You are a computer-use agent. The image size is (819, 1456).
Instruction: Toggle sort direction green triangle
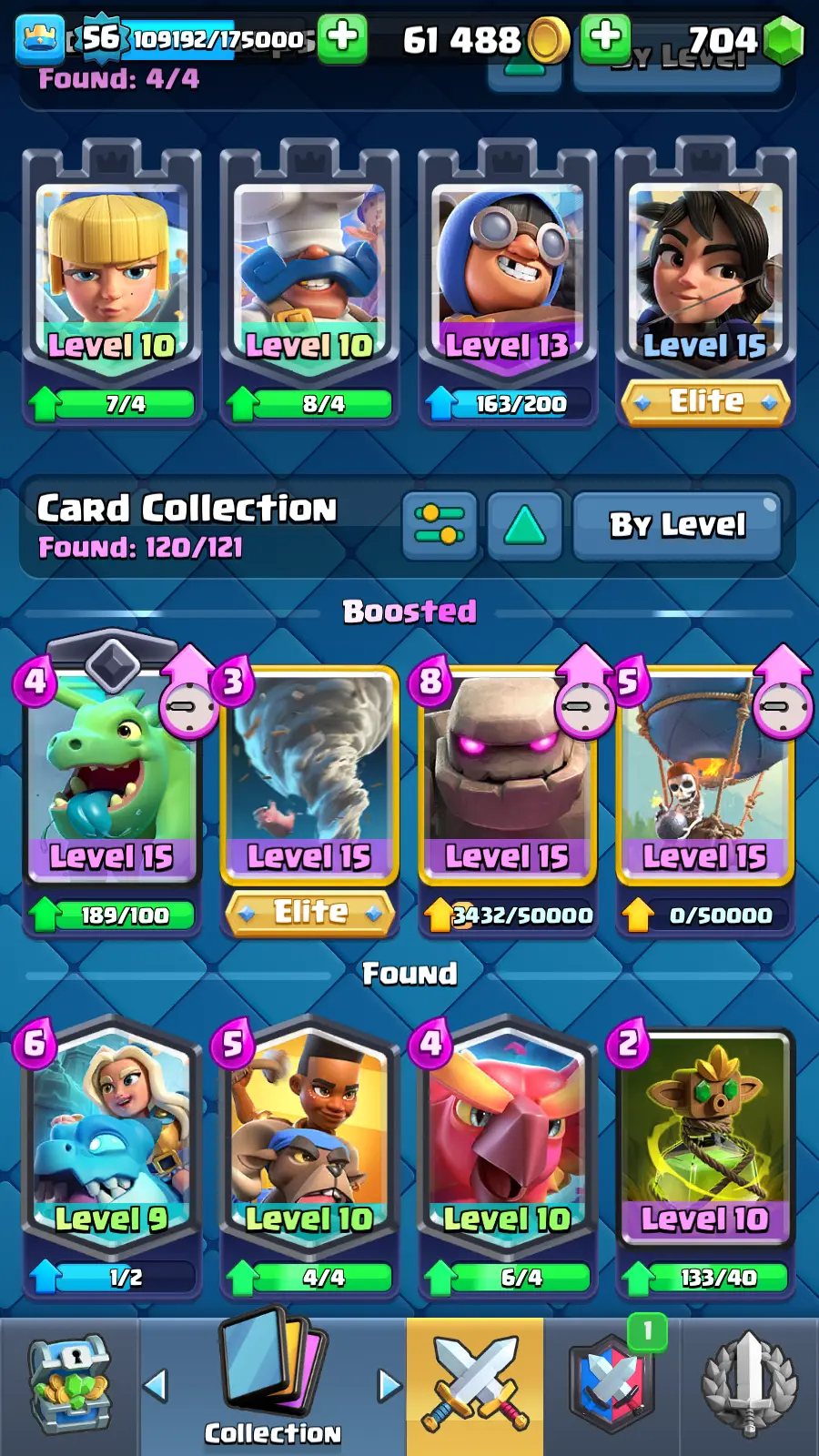coord(524,525)
